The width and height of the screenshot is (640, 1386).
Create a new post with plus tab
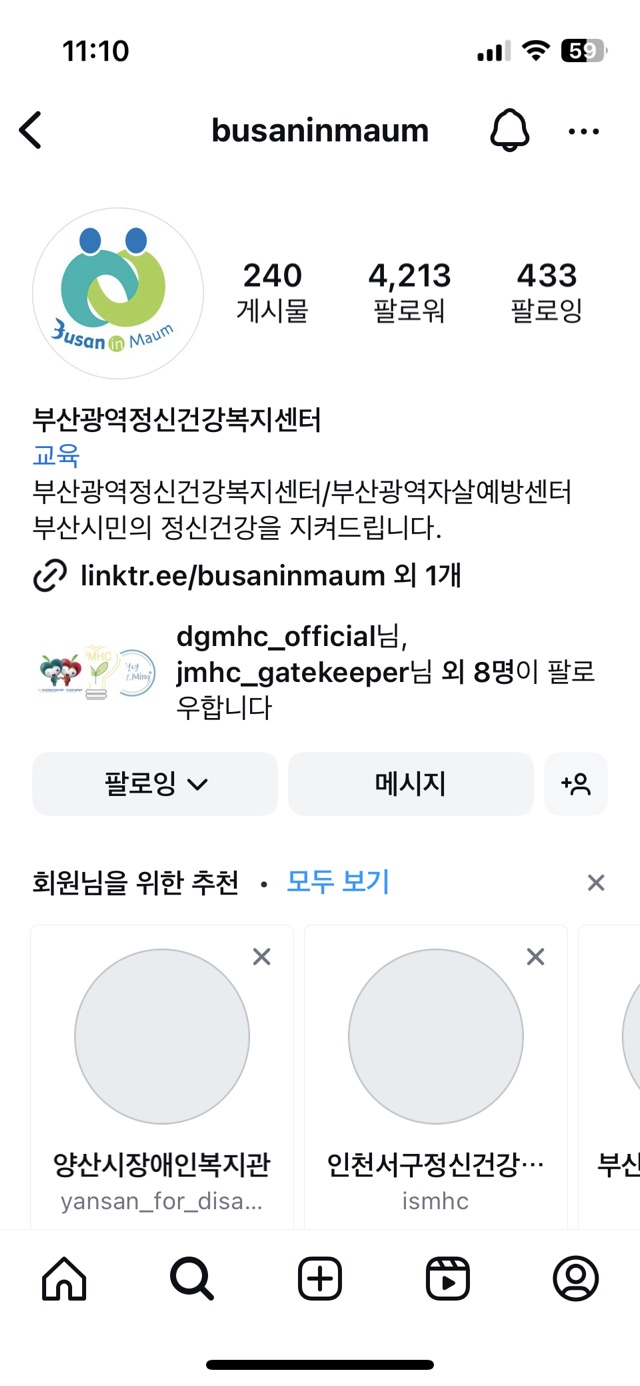320,1278
